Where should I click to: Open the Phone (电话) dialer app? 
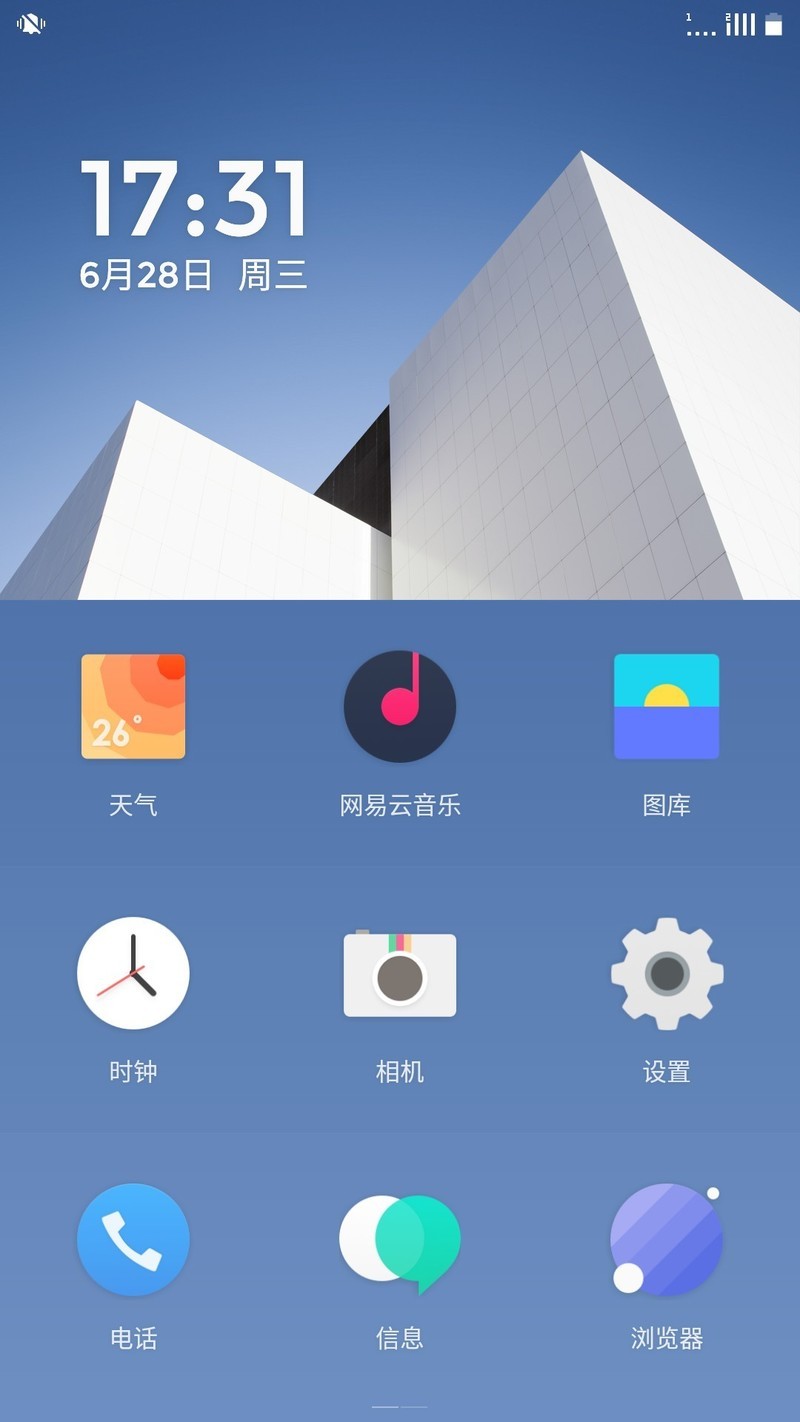133,1239
